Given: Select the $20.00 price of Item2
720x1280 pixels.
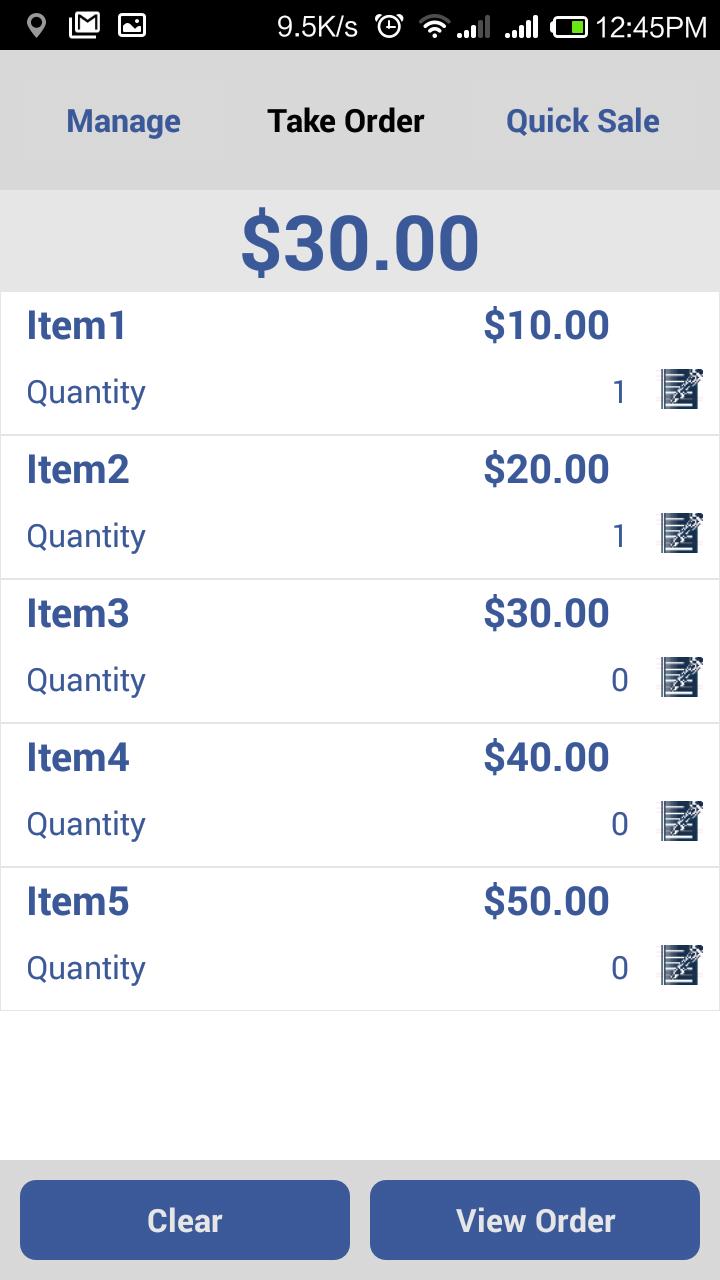Looking at the screenshot, I should tap(546, 468).
